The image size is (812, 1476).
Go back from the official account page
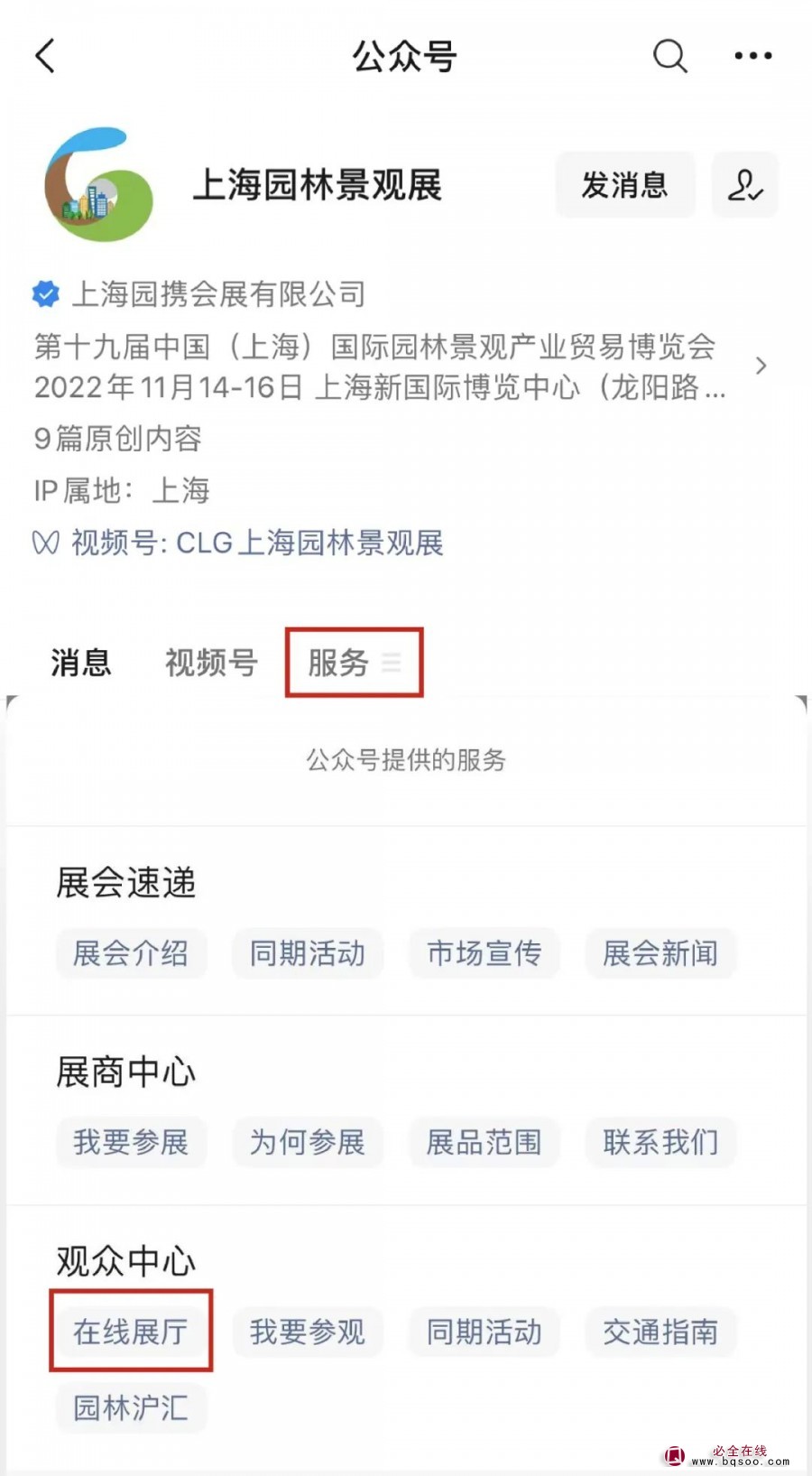tap(45, 56)
